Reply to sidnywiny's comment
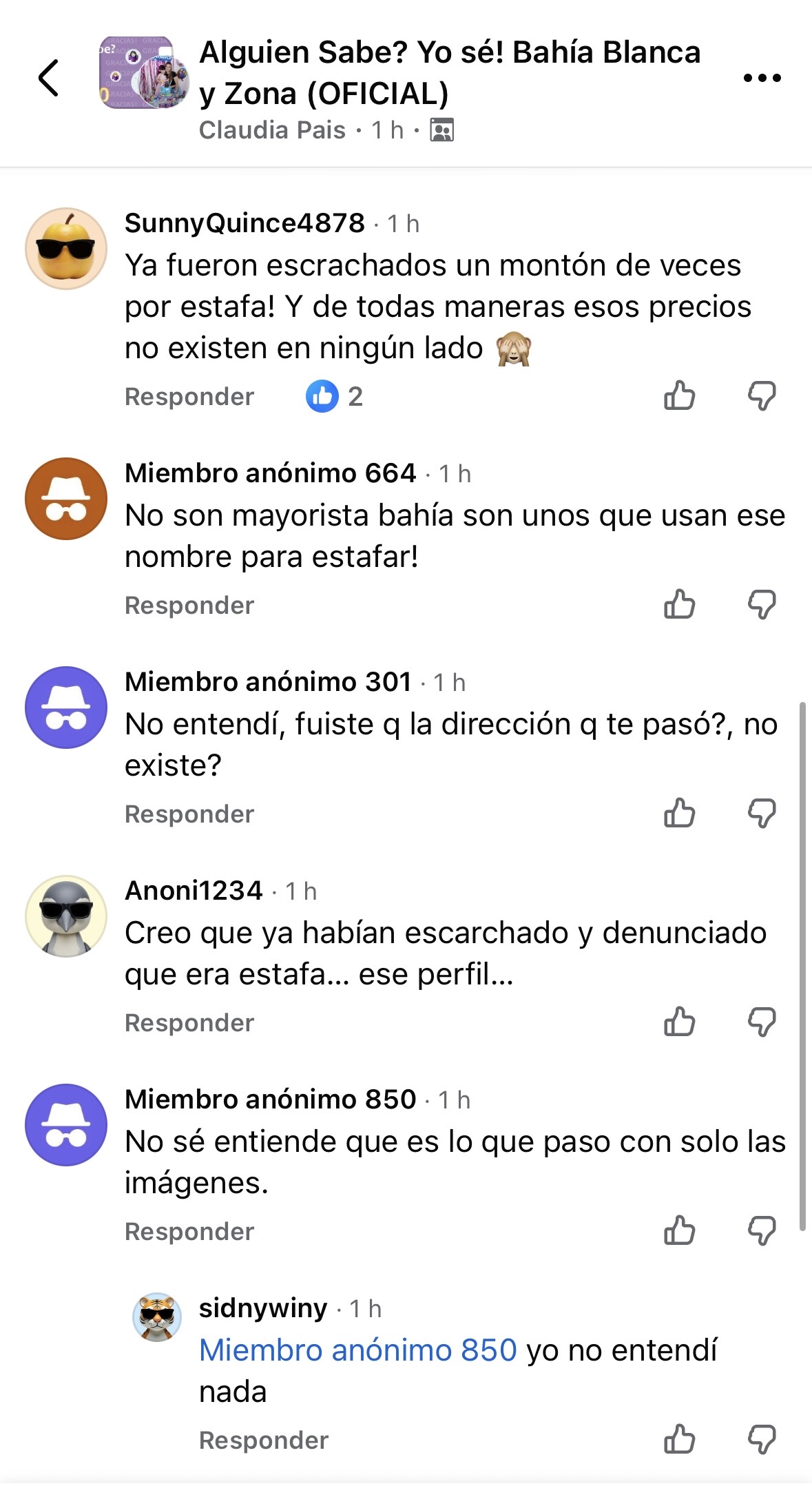812x1486 pixels. (264, 1441)
